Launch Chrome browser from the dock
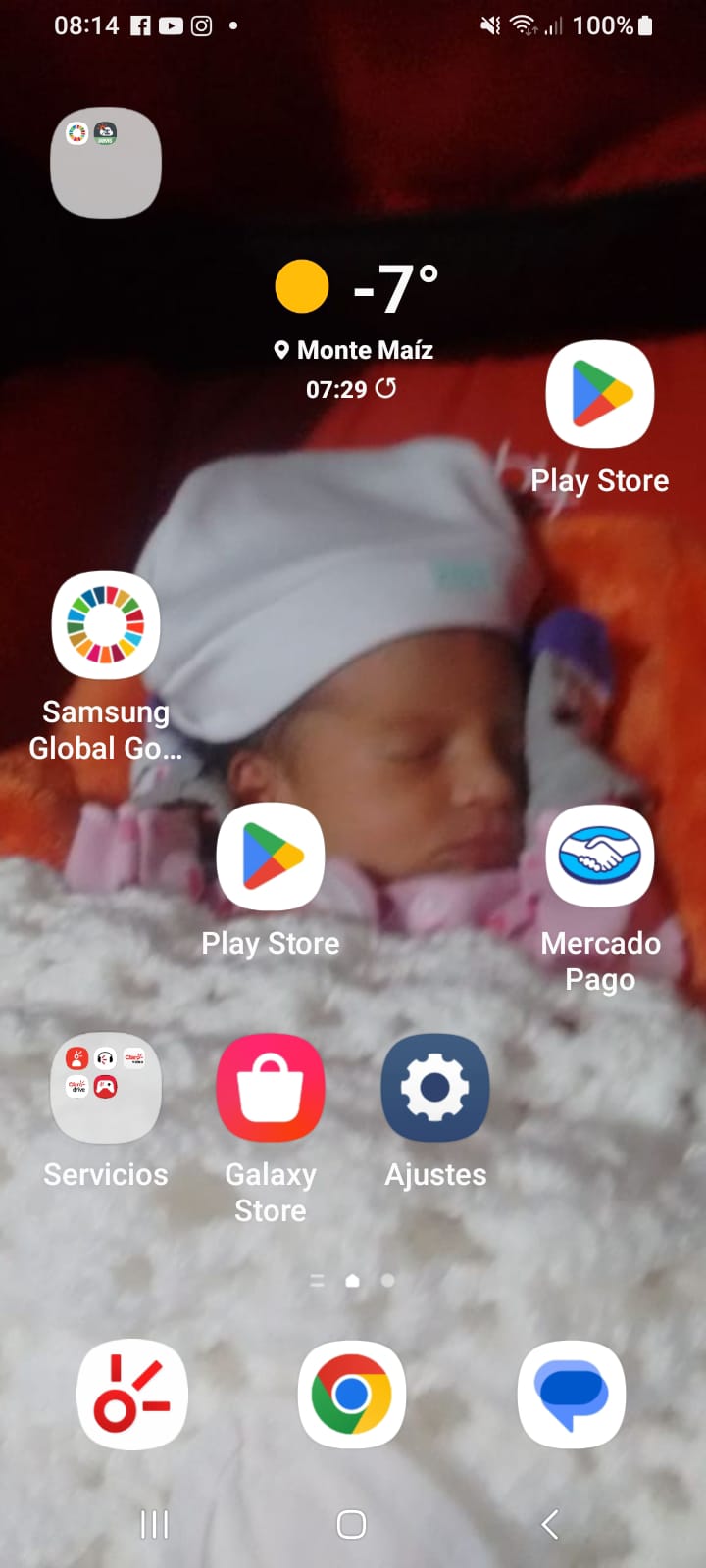The width and height of the screenshot is (706, 1568). pyautogui.click(x=352, y=1394)
